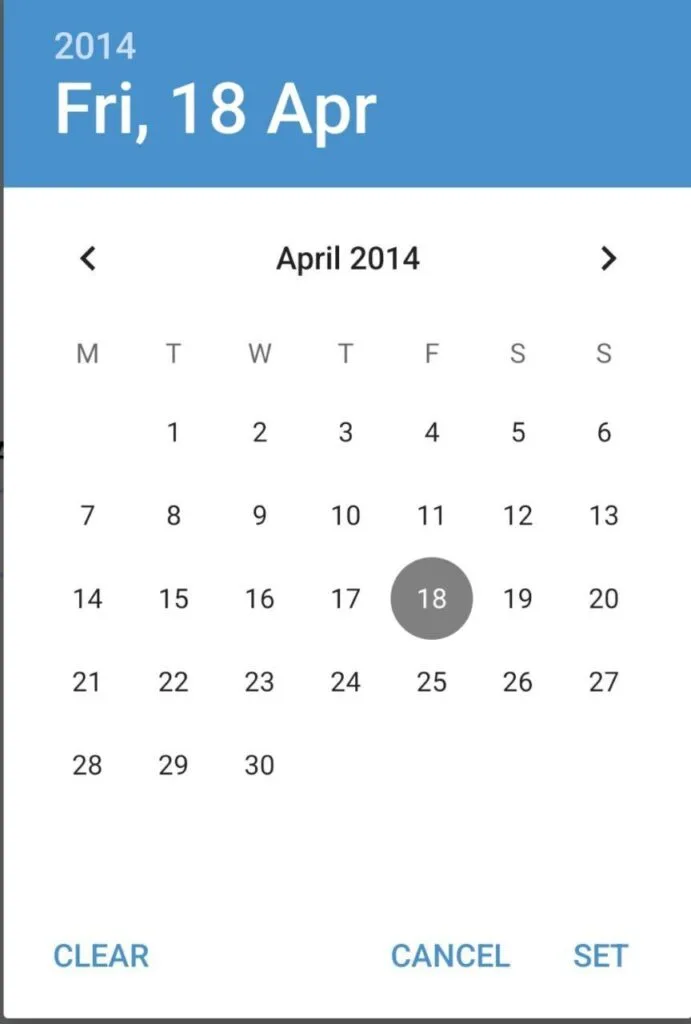Screen dimensions: 691x1024
Task: Pick day 25 in the calendar
Action: coord(431,682)
